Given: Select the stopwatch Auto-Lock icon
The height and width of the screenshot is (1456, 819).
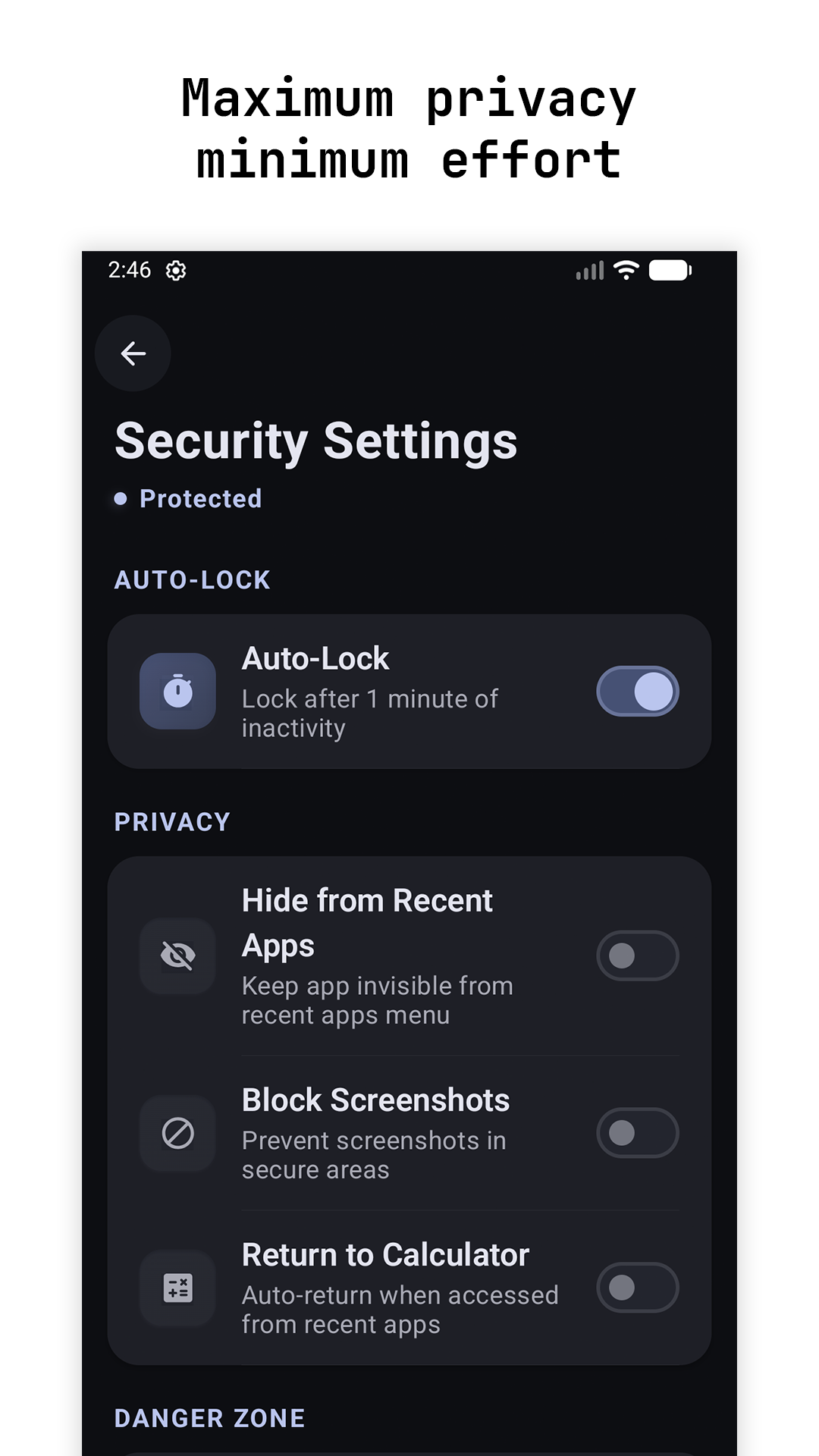Looking at the screenshot, I should pyautogui.click(x=177, y=691).
